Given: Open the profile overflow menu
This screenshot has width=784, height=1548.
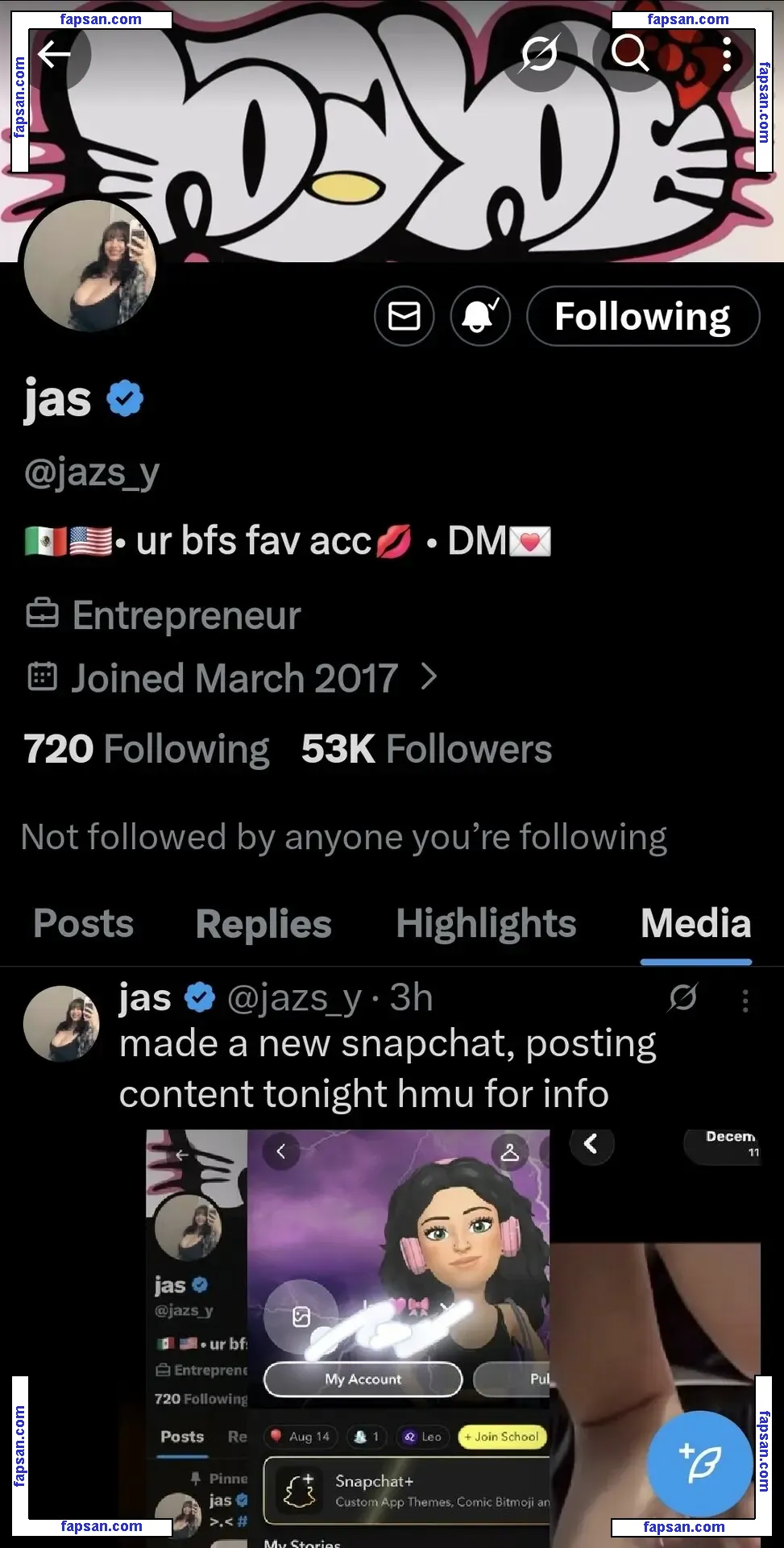Looking at the screenshot, I should 727,54.
